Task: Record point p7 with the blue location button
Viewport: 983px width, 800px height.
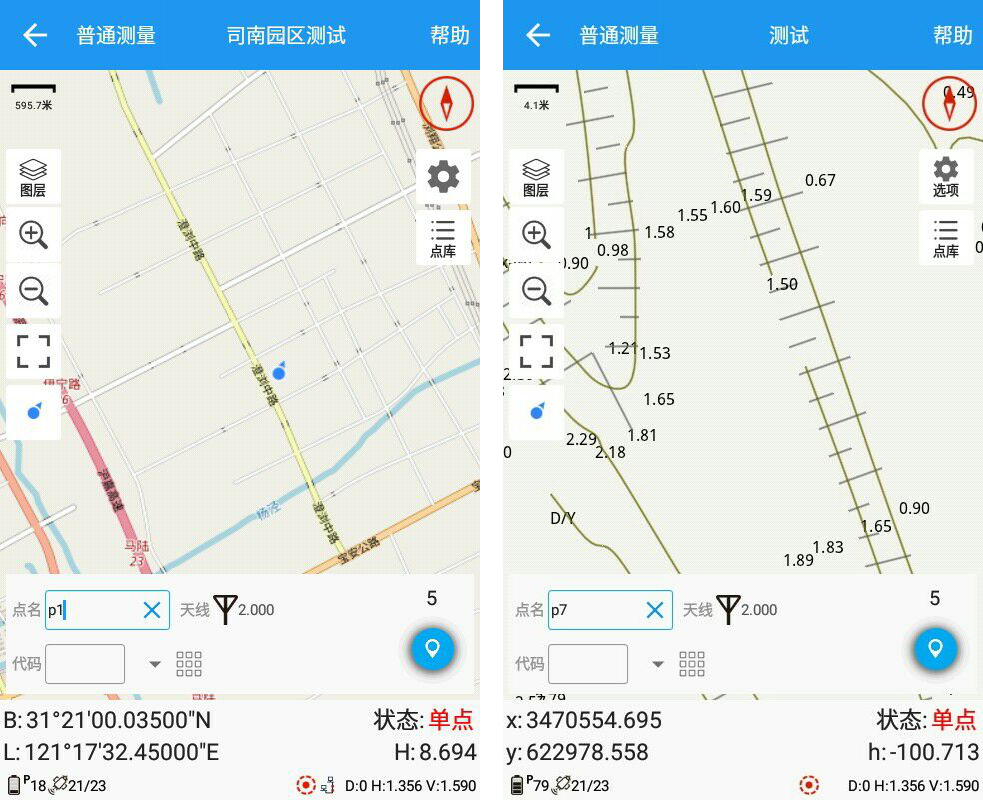Action: (935, 649)
